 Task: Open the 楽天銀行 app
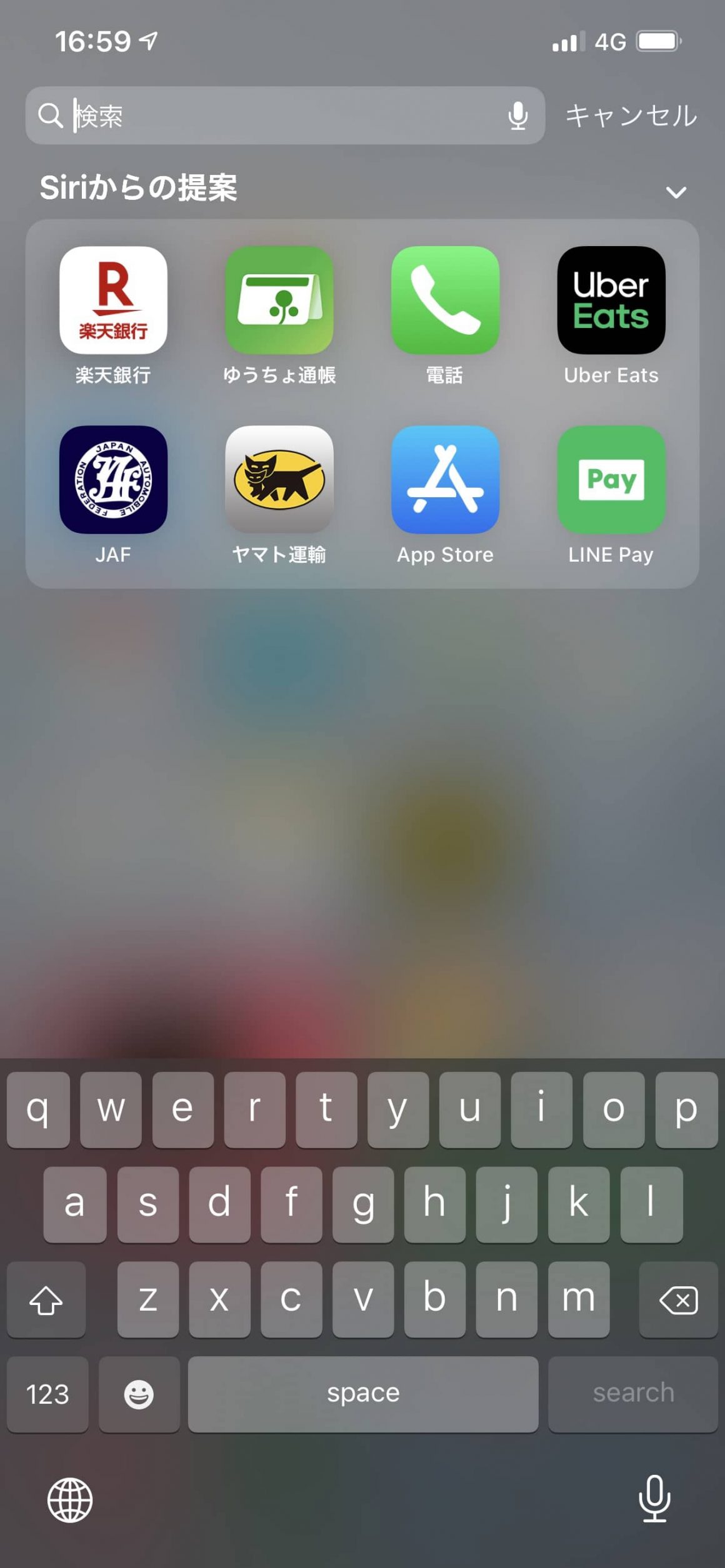[113, 300]
